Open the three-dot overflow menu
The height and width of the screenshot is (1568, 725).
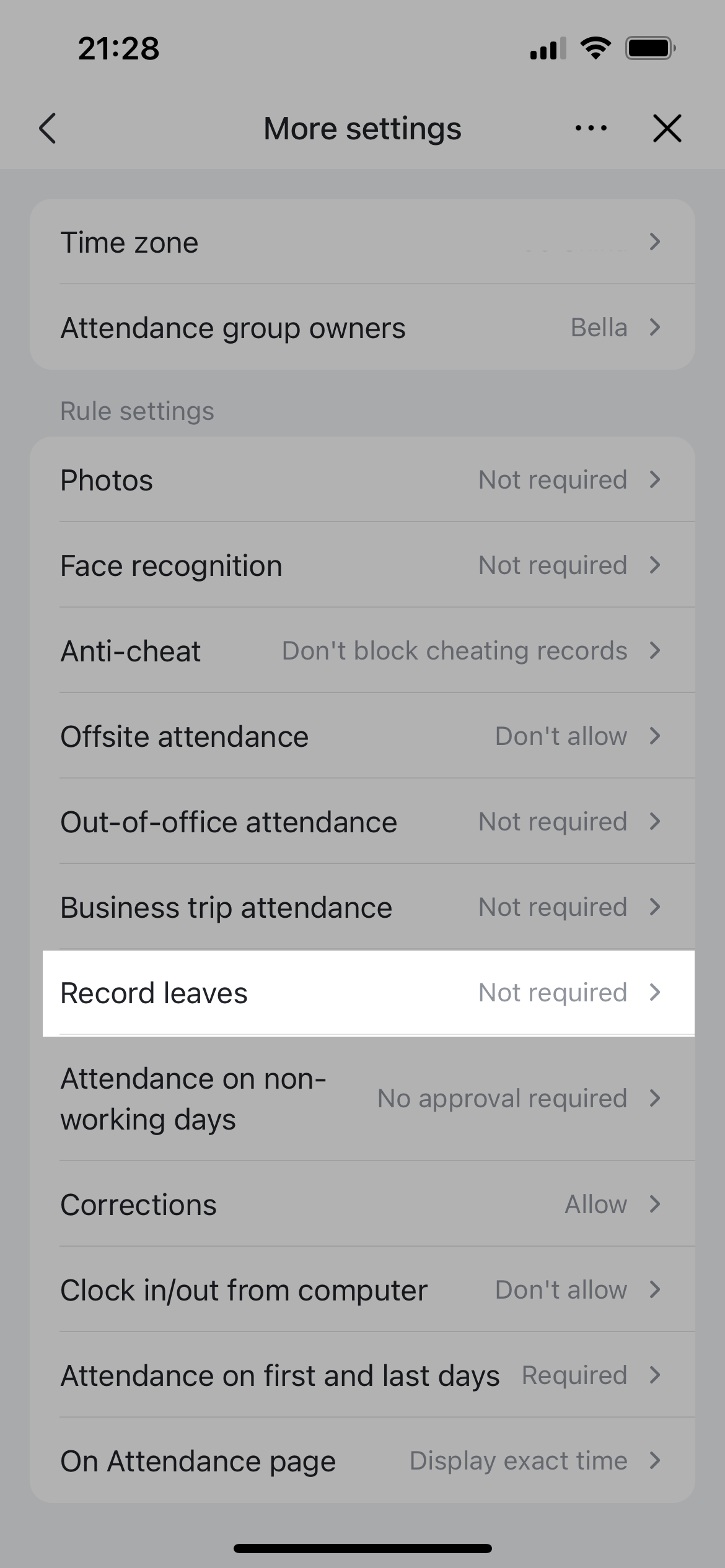591,129
